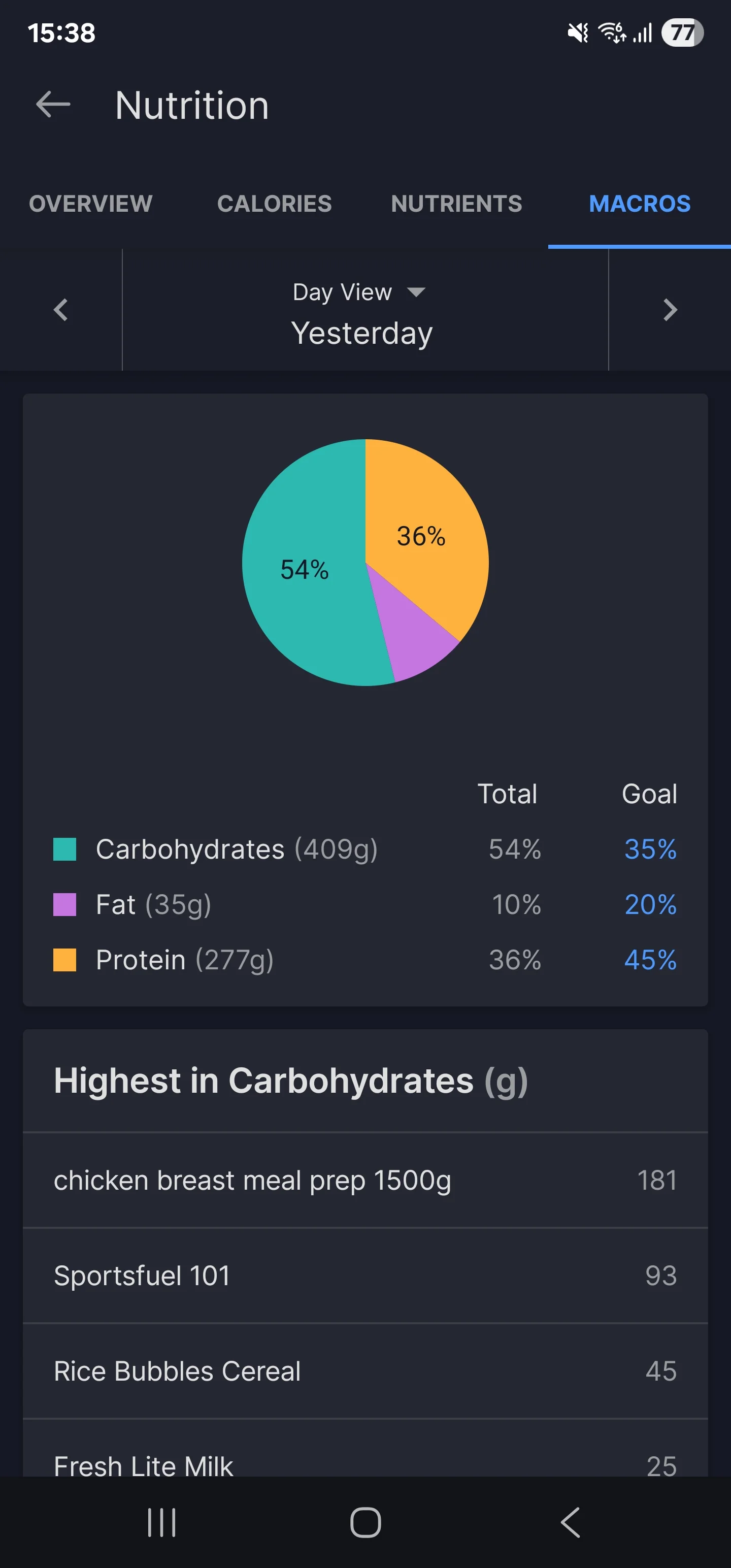Open the Rice Bubbles Cereal entry
Screen dimensions: 731x1568
(365, 1371)
